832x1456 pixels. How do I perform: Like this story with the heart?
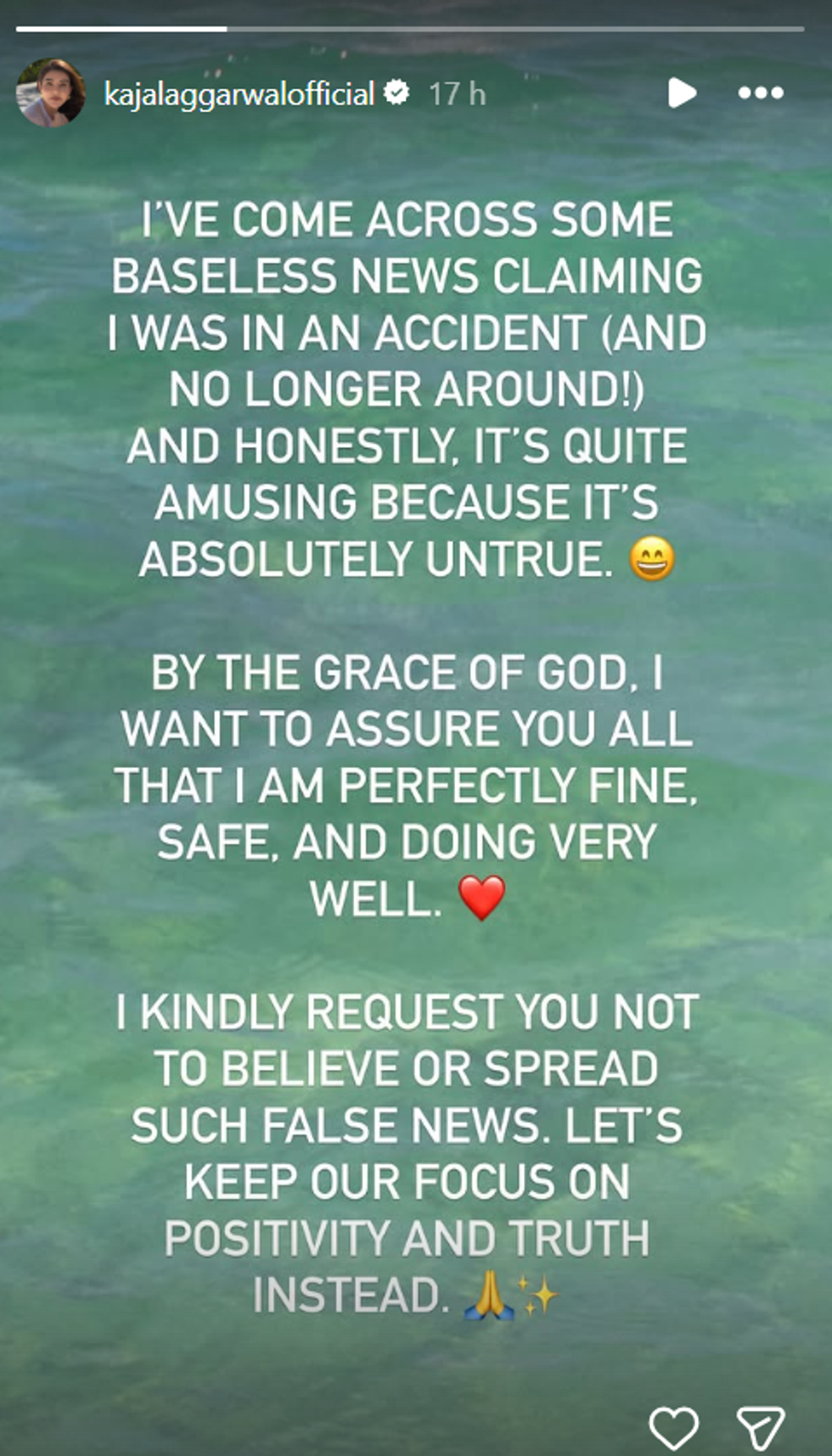tap(673, 1428)
